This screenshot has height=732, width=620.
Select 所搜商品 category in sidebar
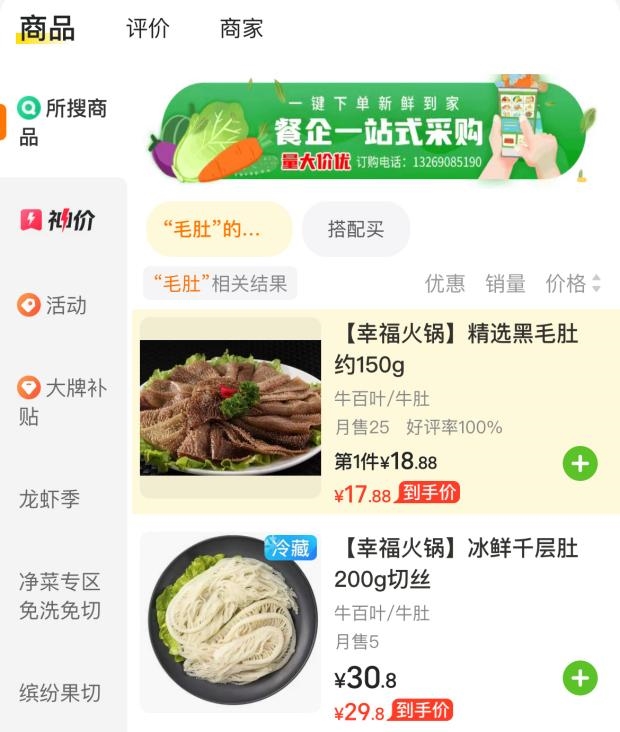62,122
